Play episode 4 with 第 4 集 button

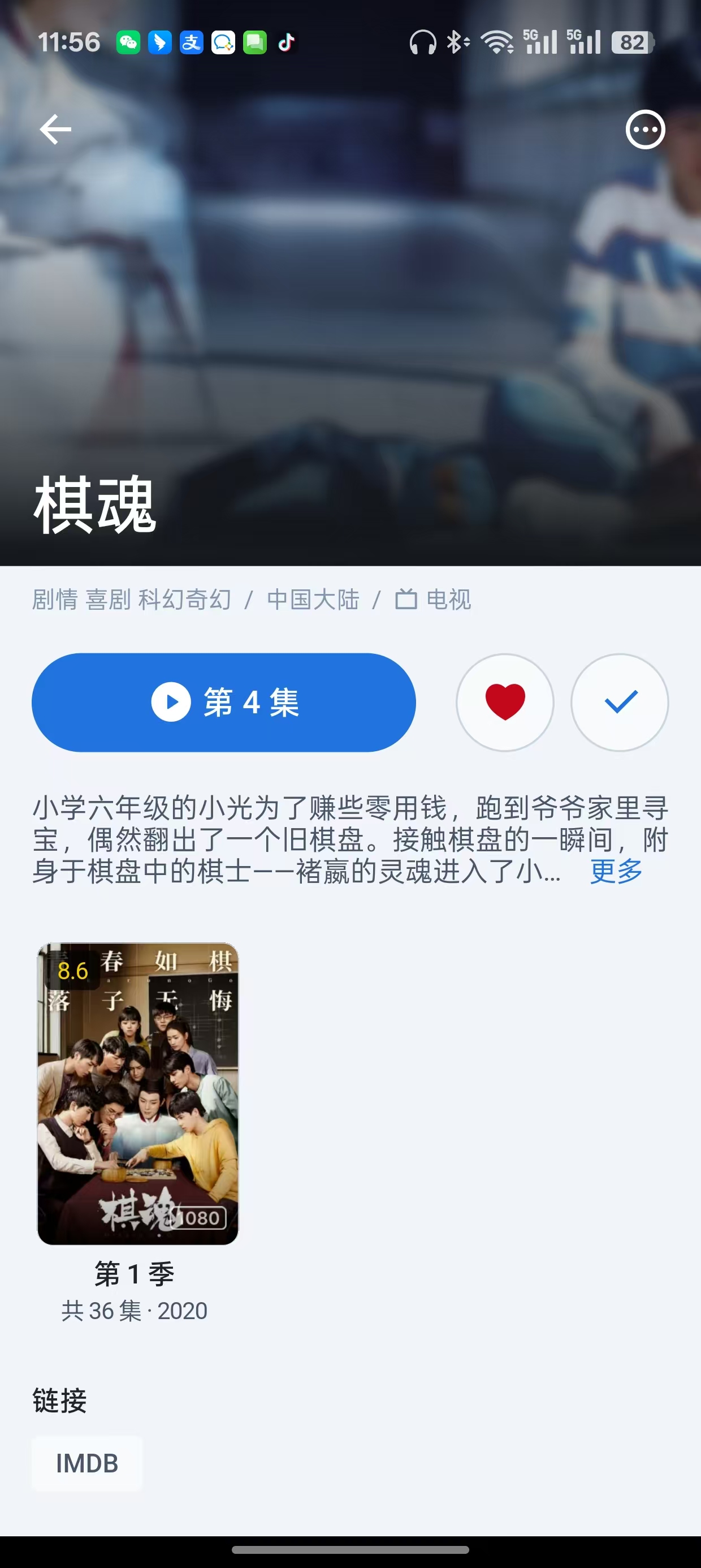coord(224,703)
